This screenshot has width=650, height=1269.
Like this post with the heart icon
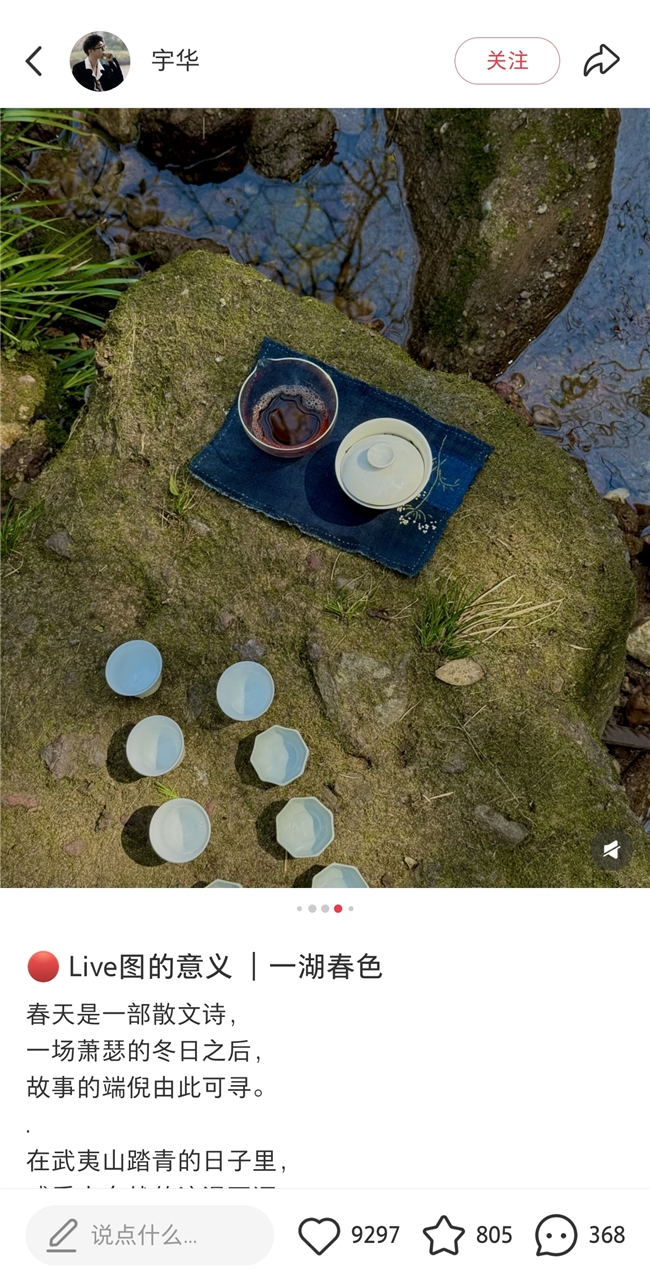tap(319, 1235)
